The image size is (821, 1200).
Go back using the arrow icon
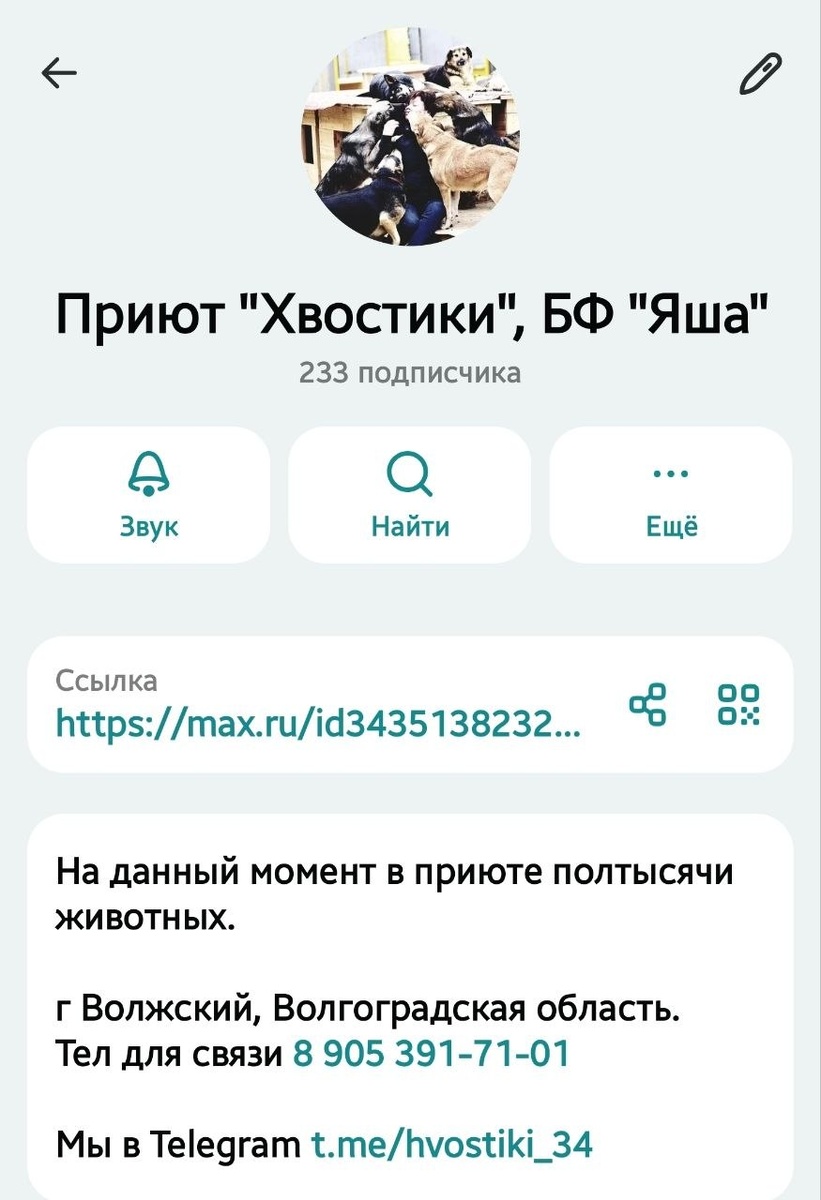pyautogui.click(x=59, y=73)
